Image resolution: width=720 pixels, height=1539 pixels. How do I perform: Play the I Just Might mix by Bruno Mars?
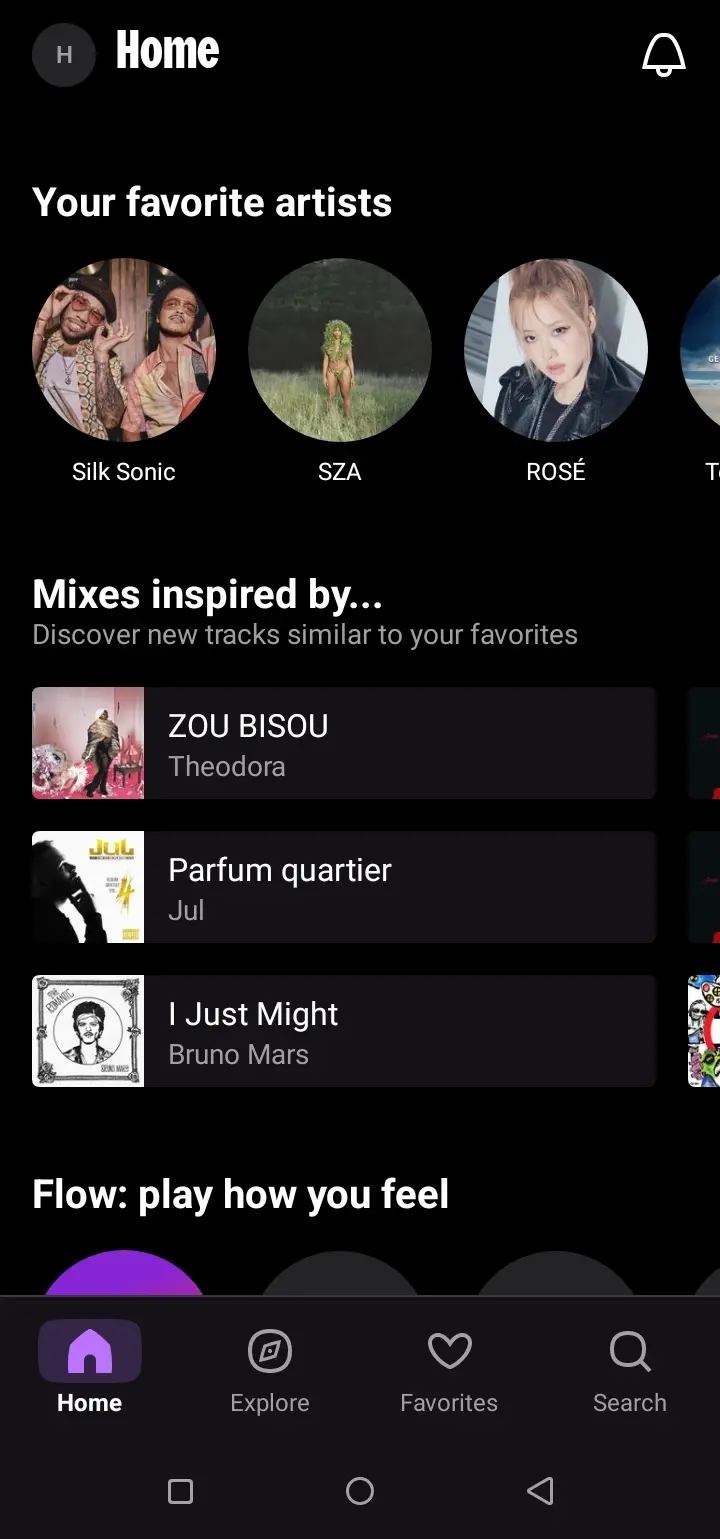(344, 1031)
